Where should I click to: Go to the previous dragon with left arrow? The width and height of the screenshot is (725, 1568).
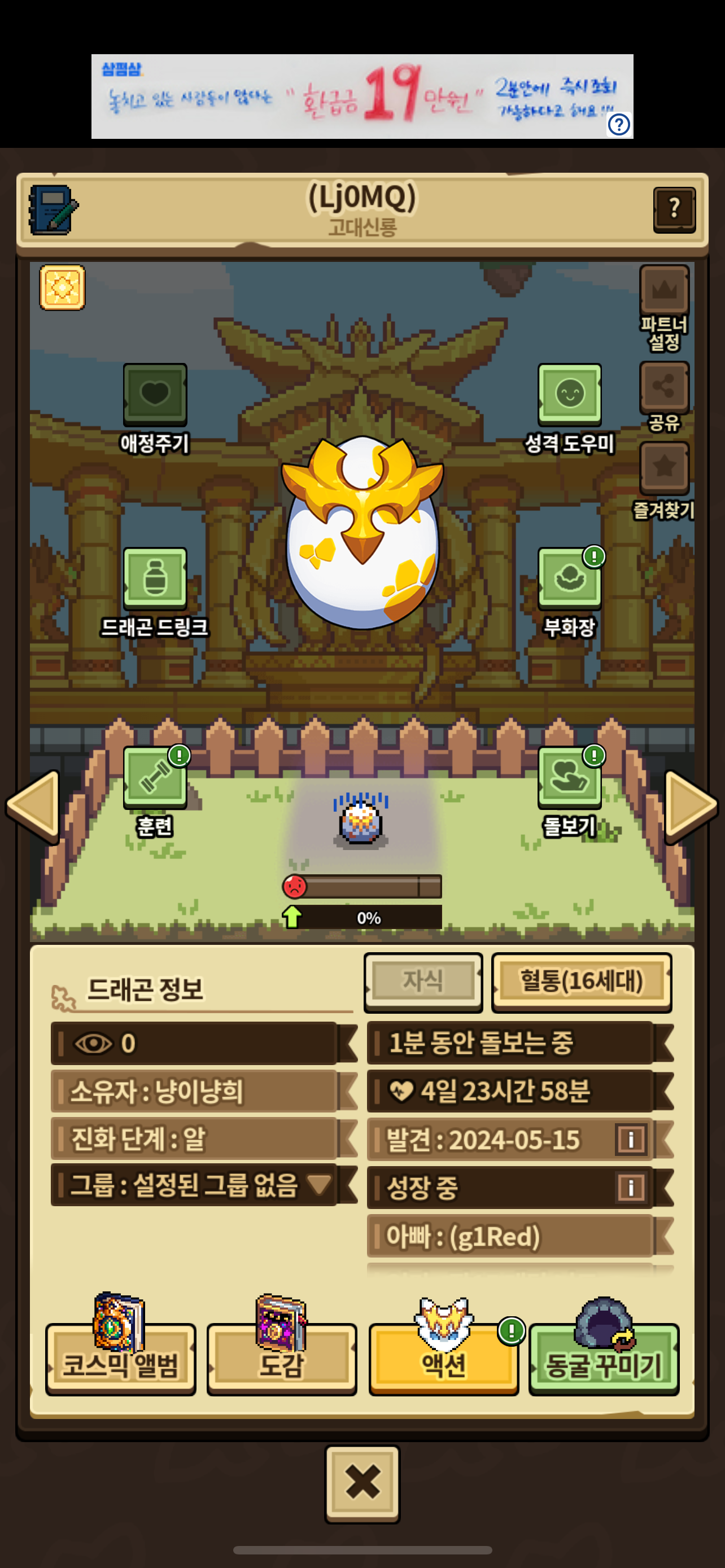[34, 806]
